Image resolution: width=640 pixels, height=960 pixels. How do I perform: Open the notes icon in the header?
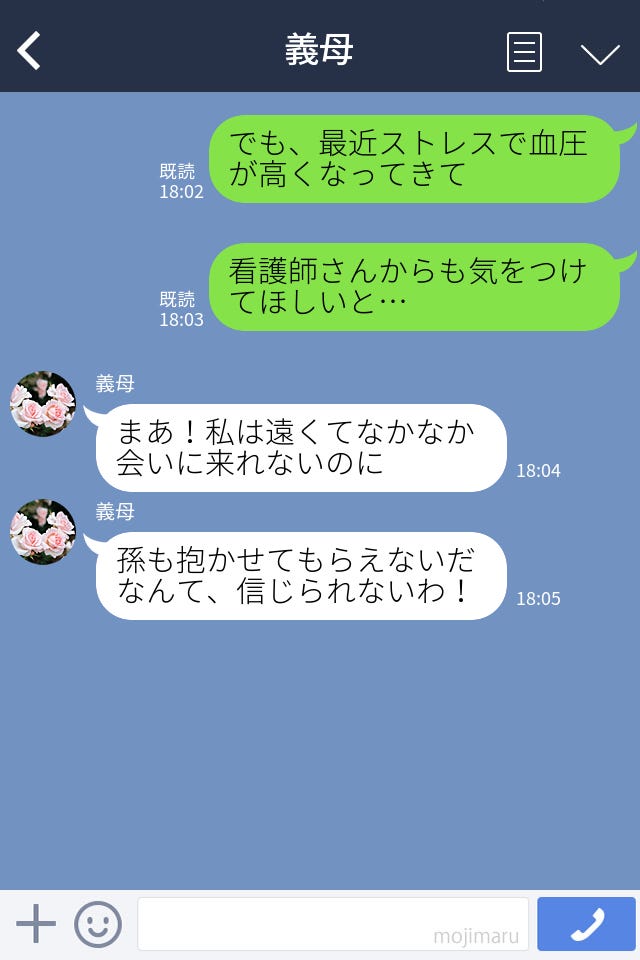click(x=524, y=52)
